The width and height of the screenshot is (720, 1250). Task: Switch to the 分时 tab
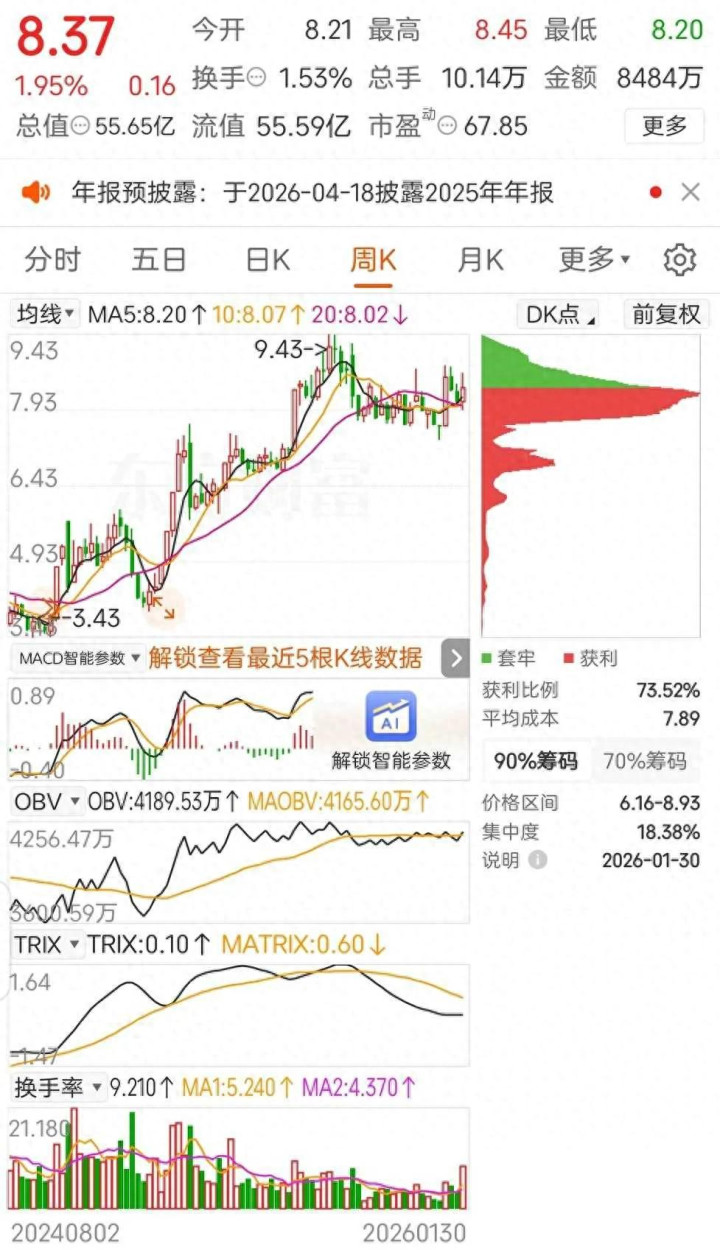[x=53, y=260]
